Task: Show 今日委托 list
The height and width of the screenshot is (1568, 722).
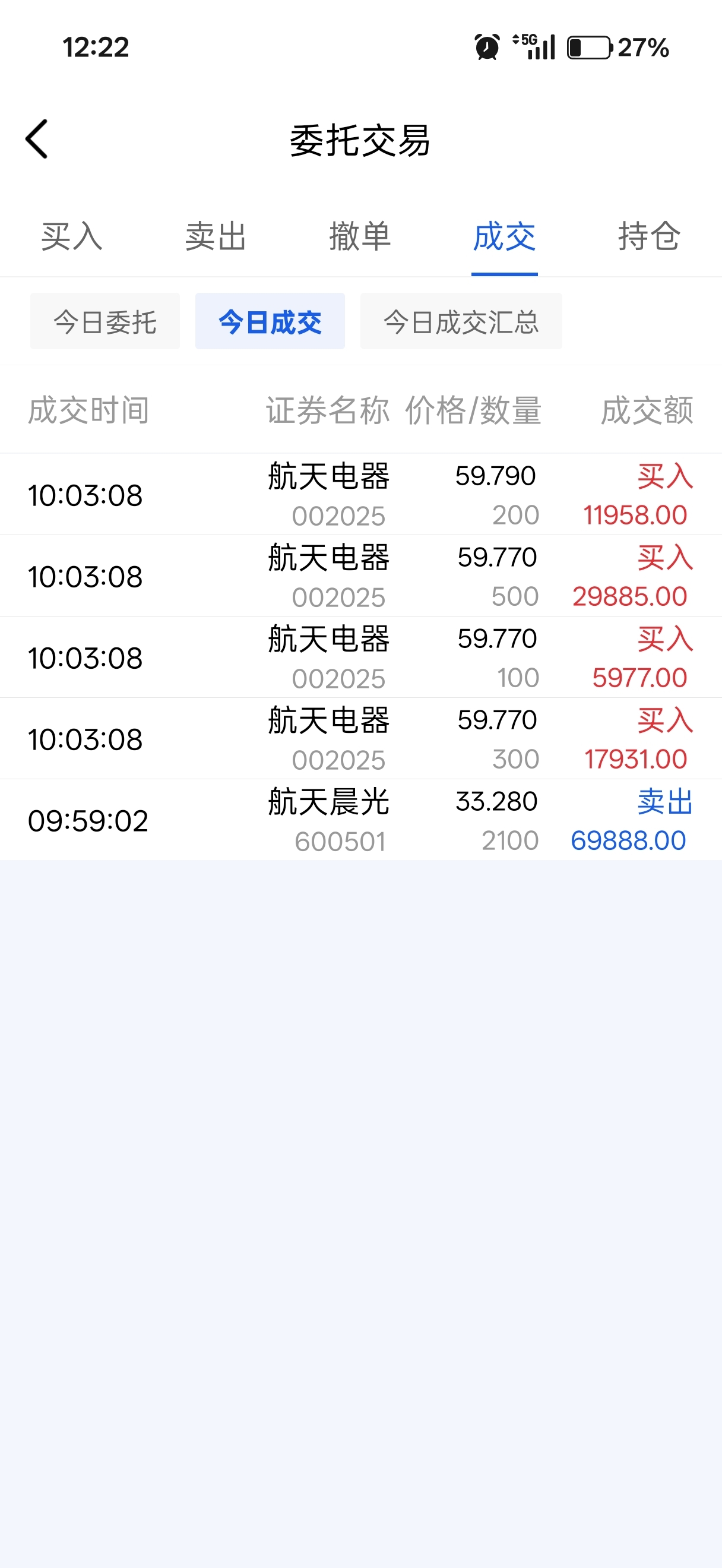Action: point(105,321)
